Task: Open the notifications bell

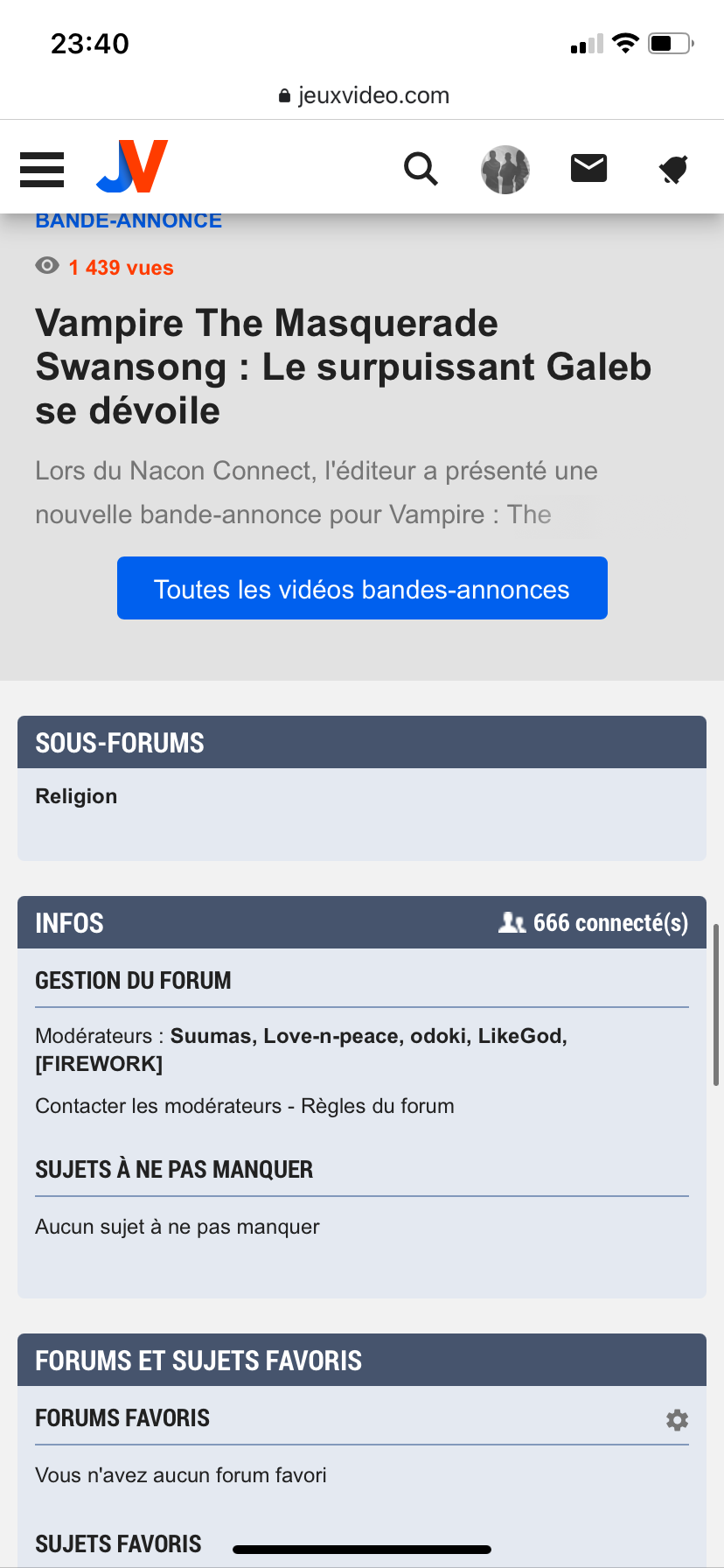Action: pyautogui.click(x=673, y=169)
